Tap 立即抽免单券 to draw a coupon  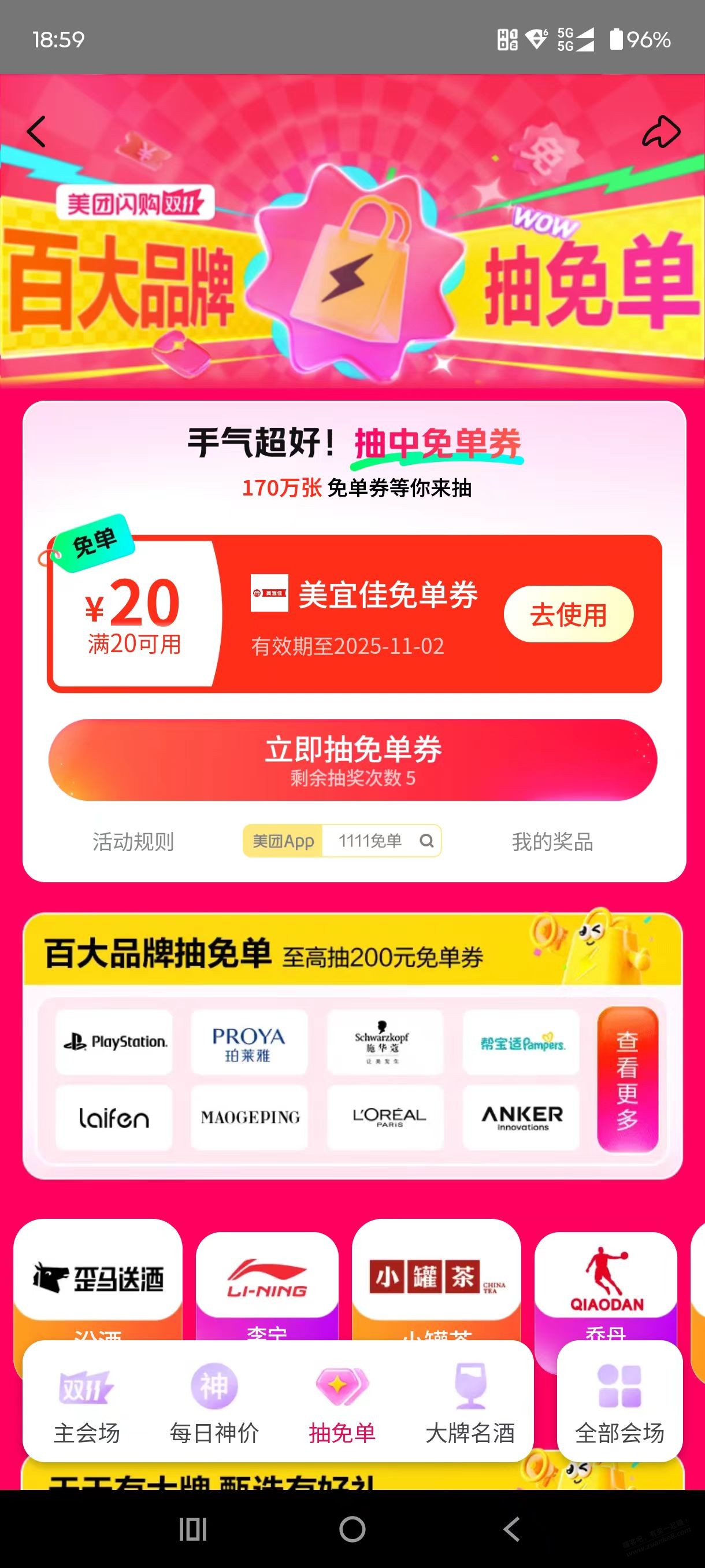pyautogui.click(x=353, y=760)
